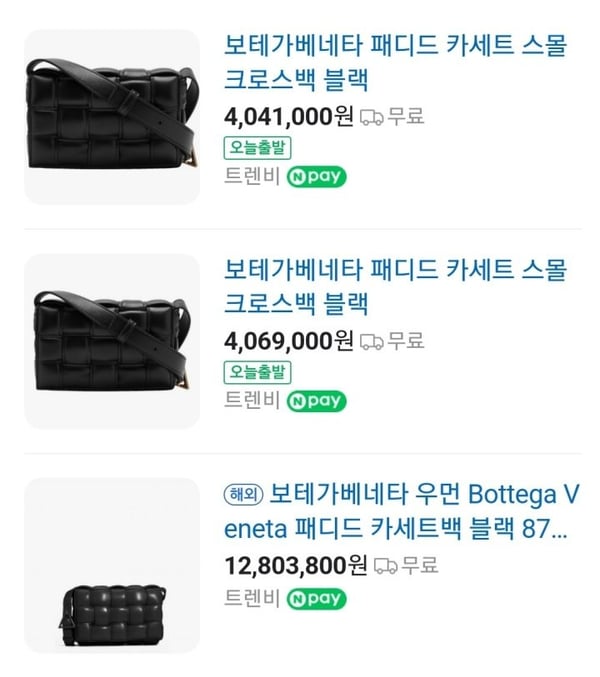This screenshot has height=677, width=600.
Task: Open the Bottega cassette bag listing priced 4,069,000원
Action: (395, 286)
